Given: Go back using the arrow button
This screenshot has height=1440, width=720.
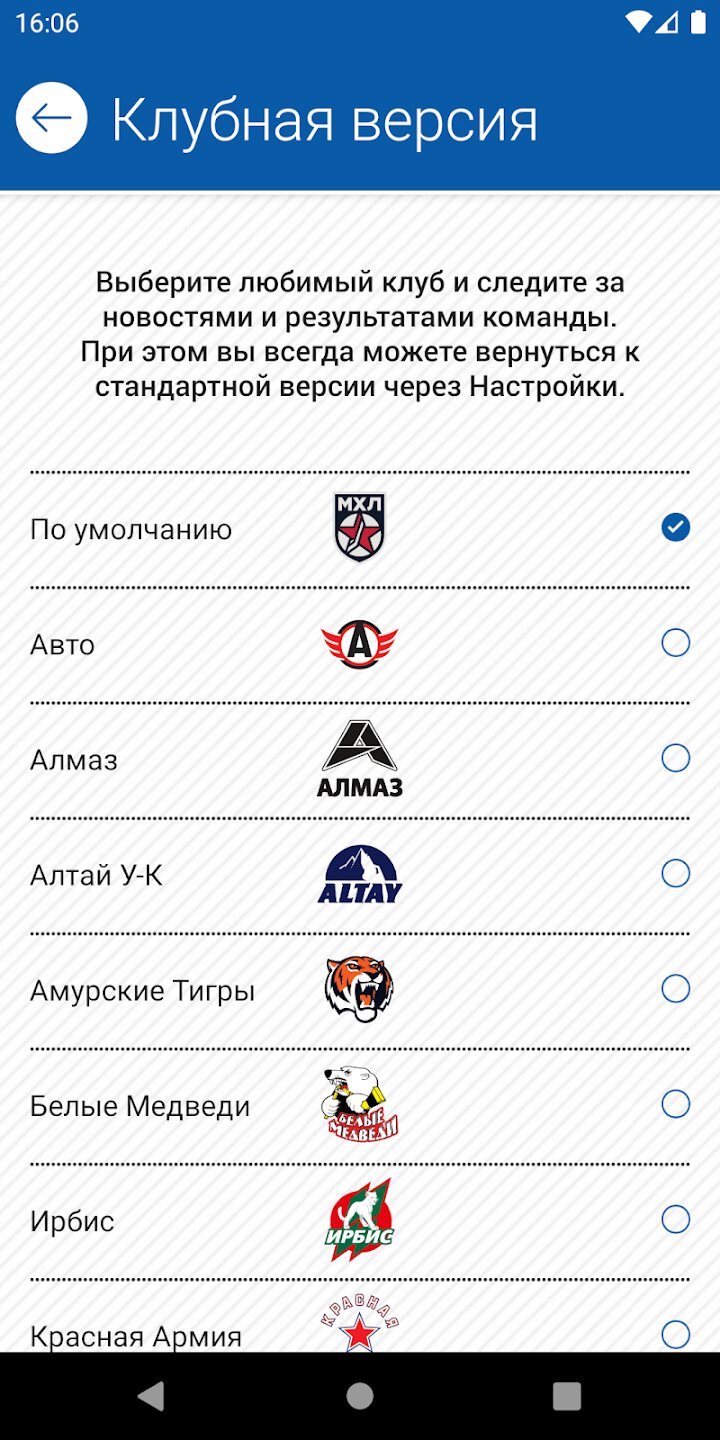Looking at the screenshot, I should pos(52,118).
